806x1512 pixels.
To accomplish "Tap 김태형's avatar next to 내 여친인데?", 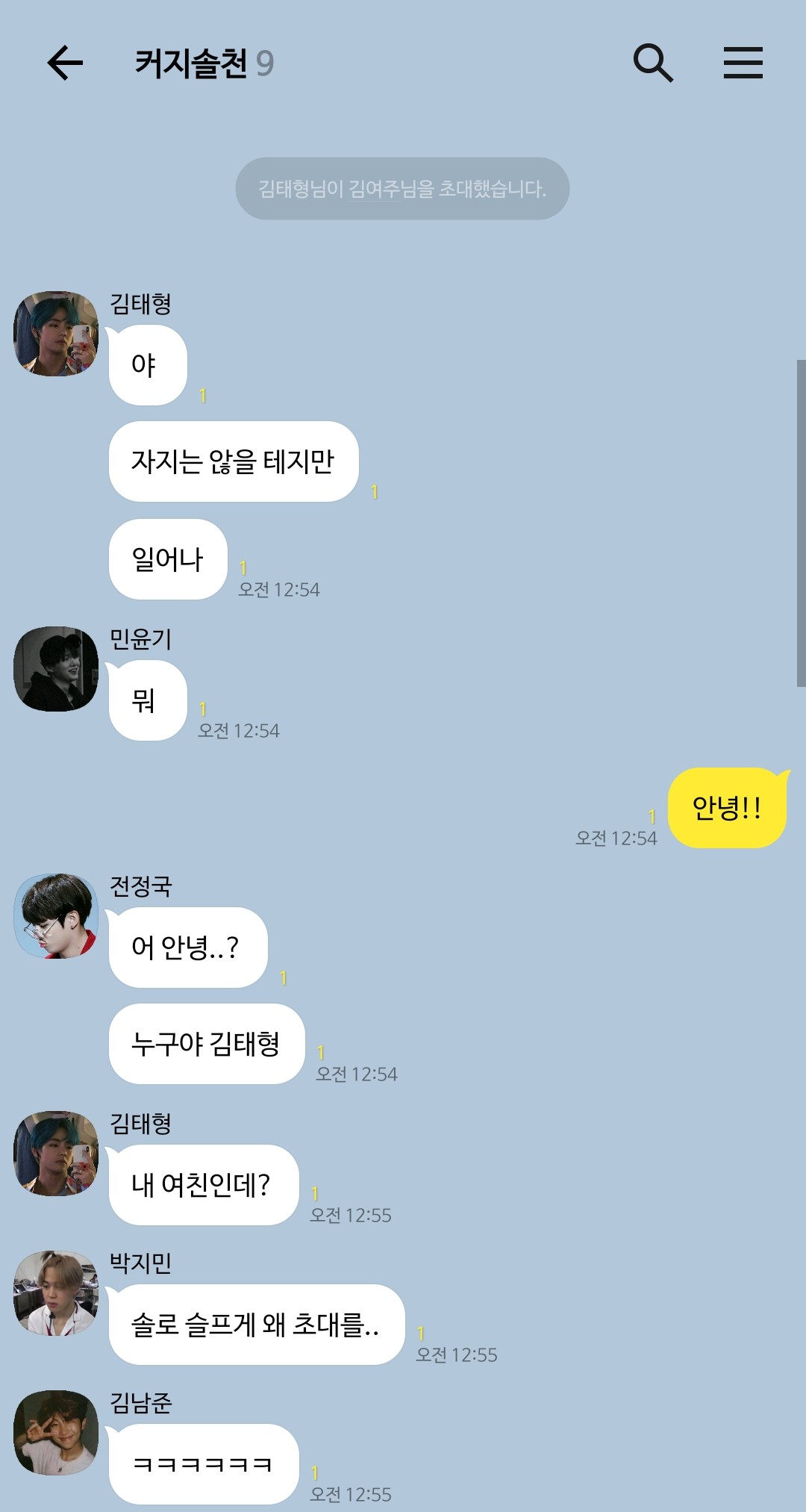I will tap(56, 1154).
